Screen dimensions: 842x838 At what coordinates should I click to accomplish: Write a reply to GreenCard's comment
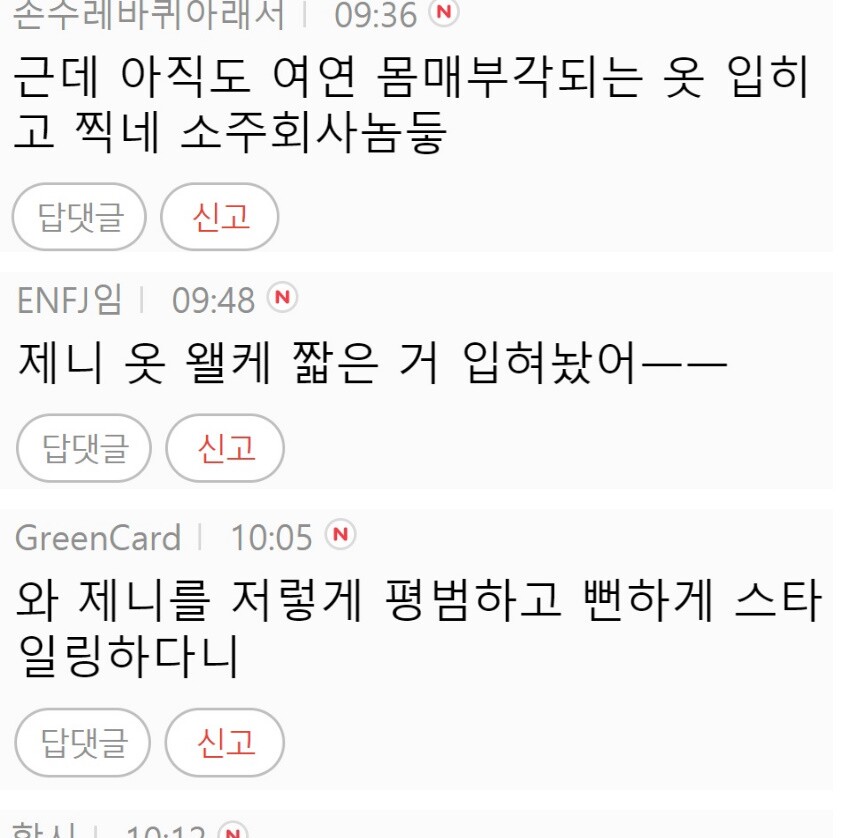(x=84, y=742)
